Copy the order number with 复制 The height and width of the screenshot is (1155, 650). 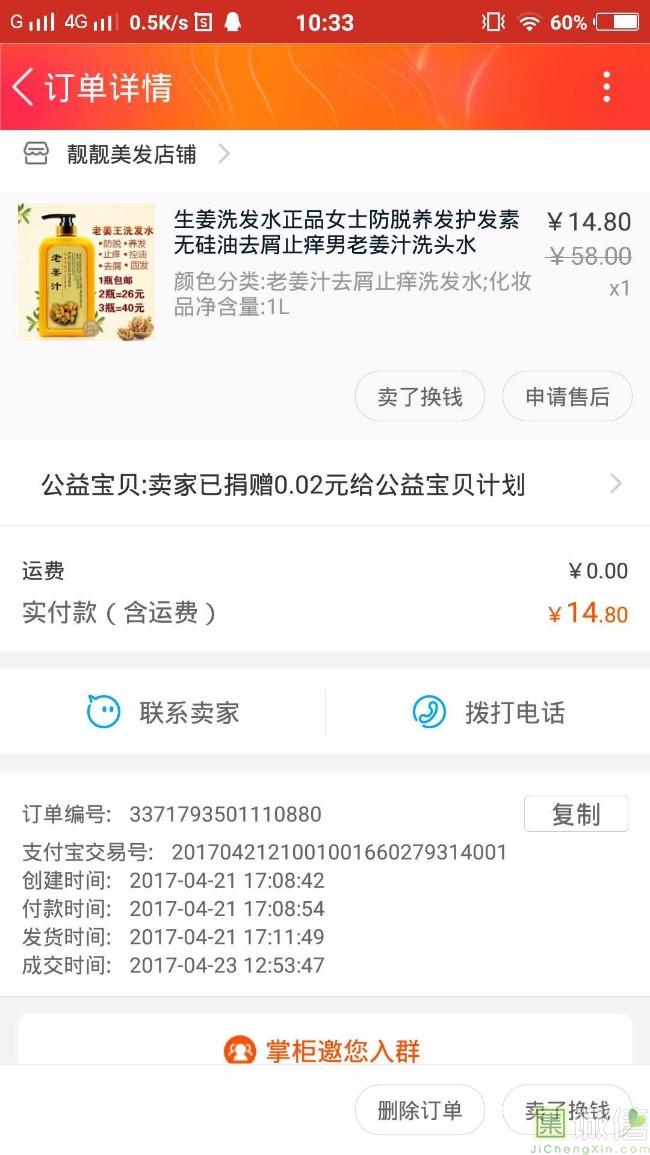click(x=576, y=814)
